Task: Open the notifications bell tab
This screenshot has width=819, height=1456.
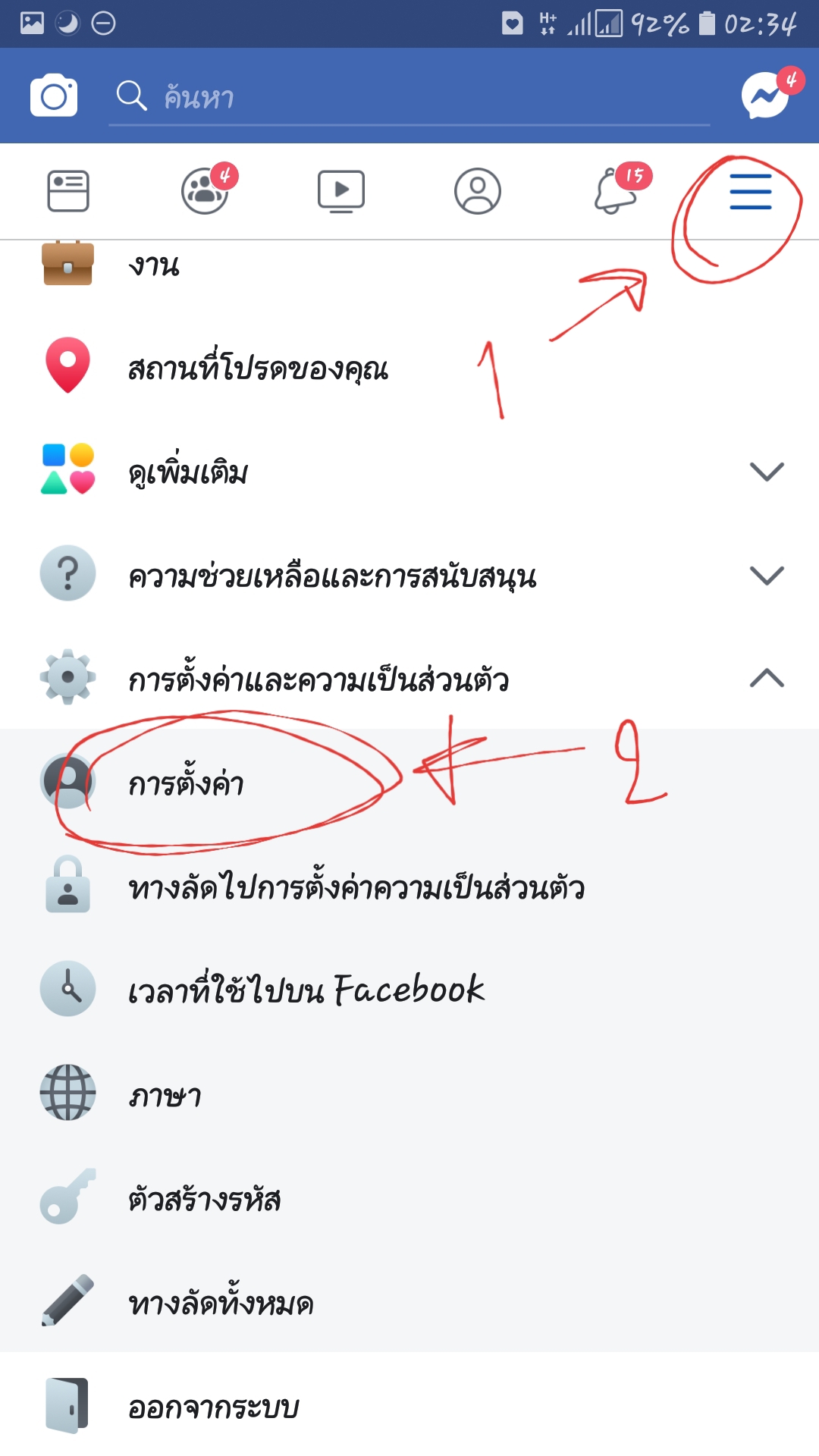Action: point(615,191)
